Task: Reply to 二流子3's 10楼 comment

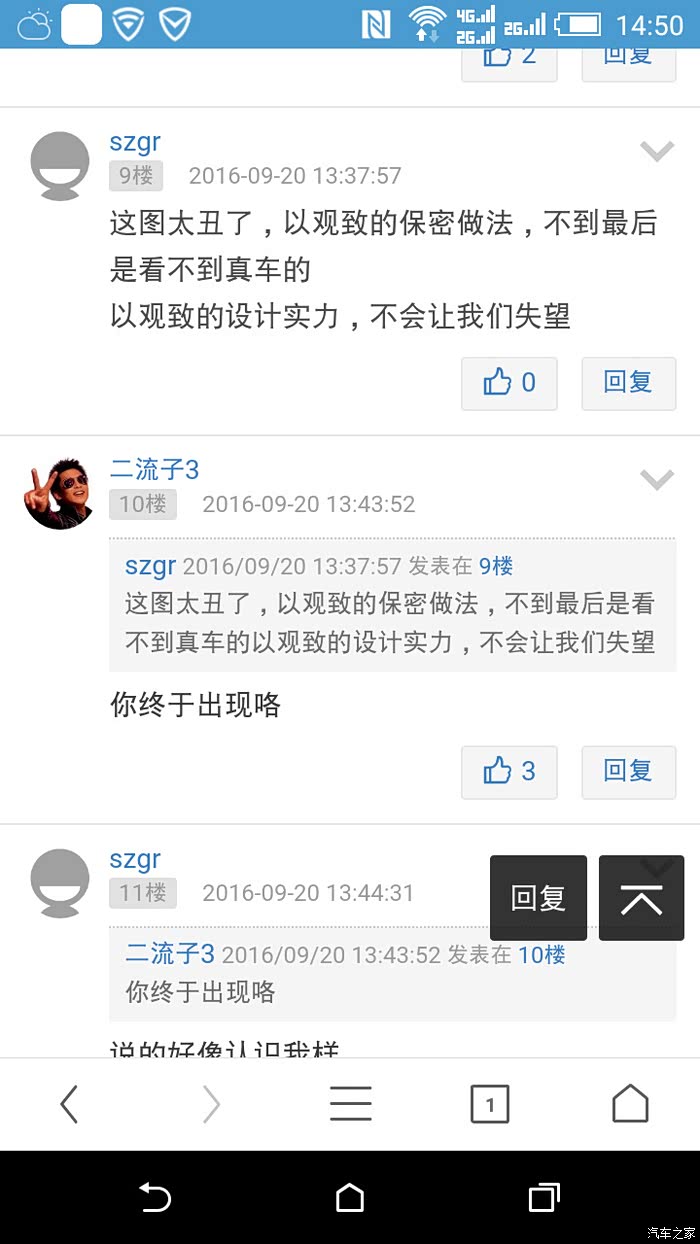Action: tap(628, 771)
